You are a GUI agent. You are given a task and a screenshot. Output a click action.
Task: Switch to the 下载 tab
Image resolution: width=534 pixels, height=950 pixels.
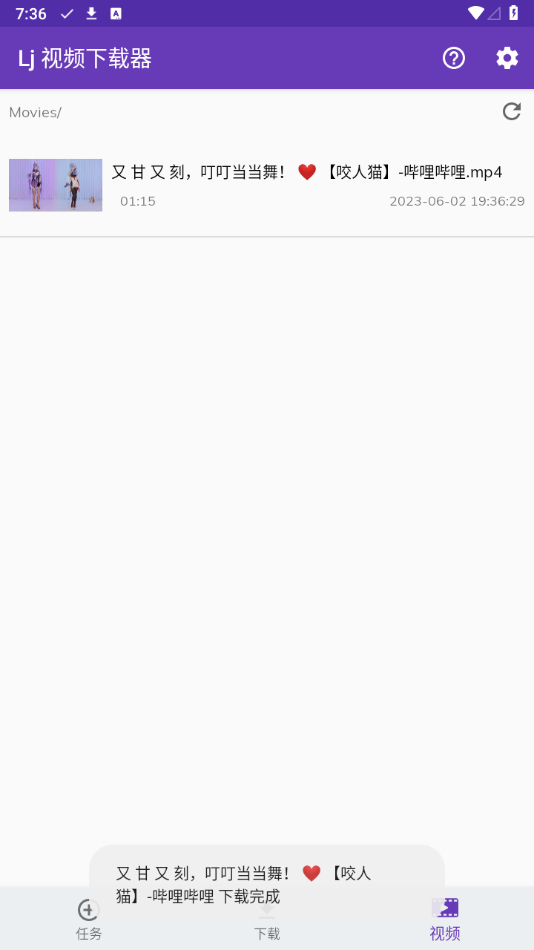tap(267, 918)
